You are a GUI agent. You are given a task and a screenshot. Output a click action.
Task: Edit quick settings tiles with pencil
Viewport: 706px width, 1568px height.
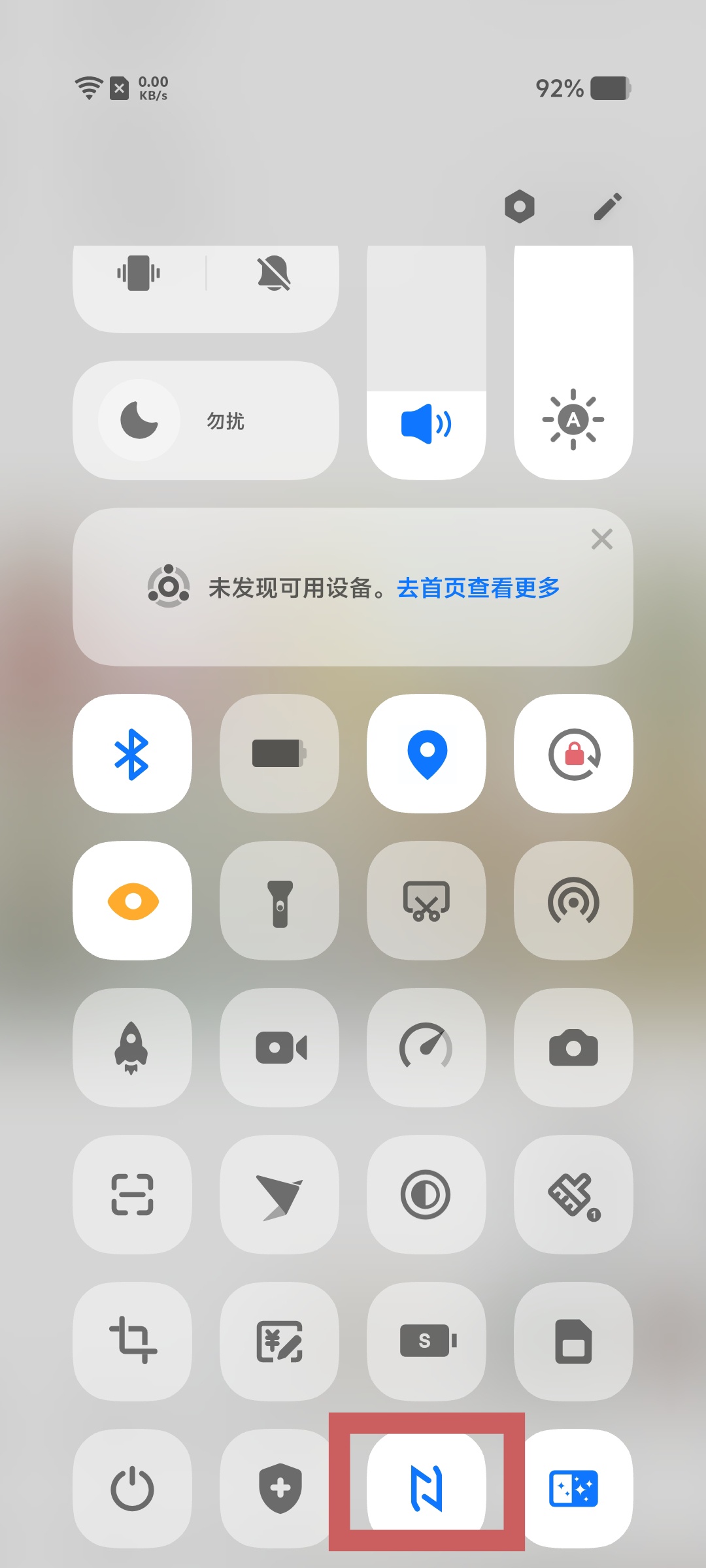[x=607, y=207]
